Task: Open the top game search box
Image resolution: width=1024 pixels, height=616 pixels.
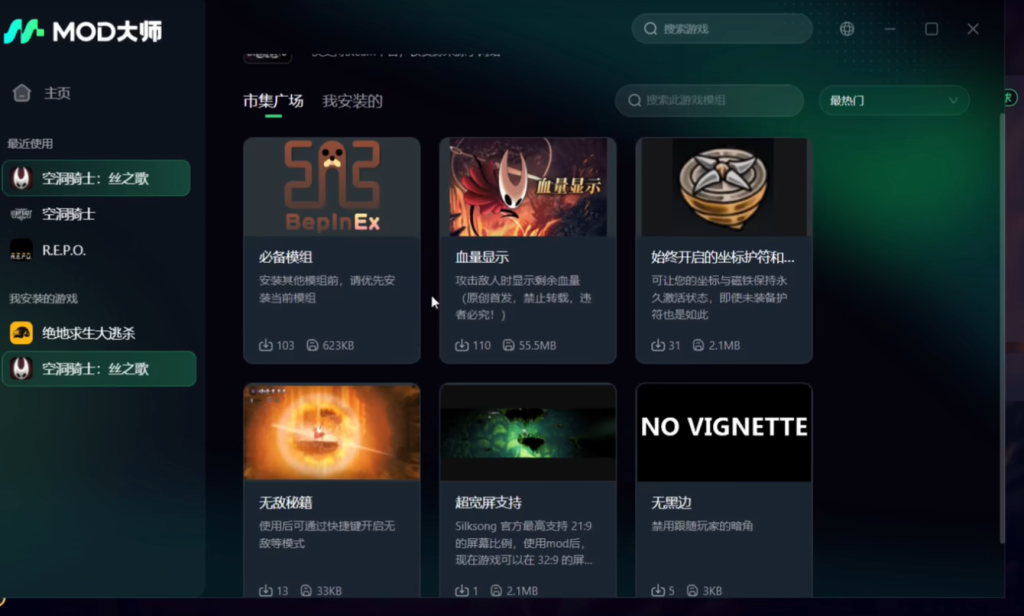Action: click(x=722, y=29)
